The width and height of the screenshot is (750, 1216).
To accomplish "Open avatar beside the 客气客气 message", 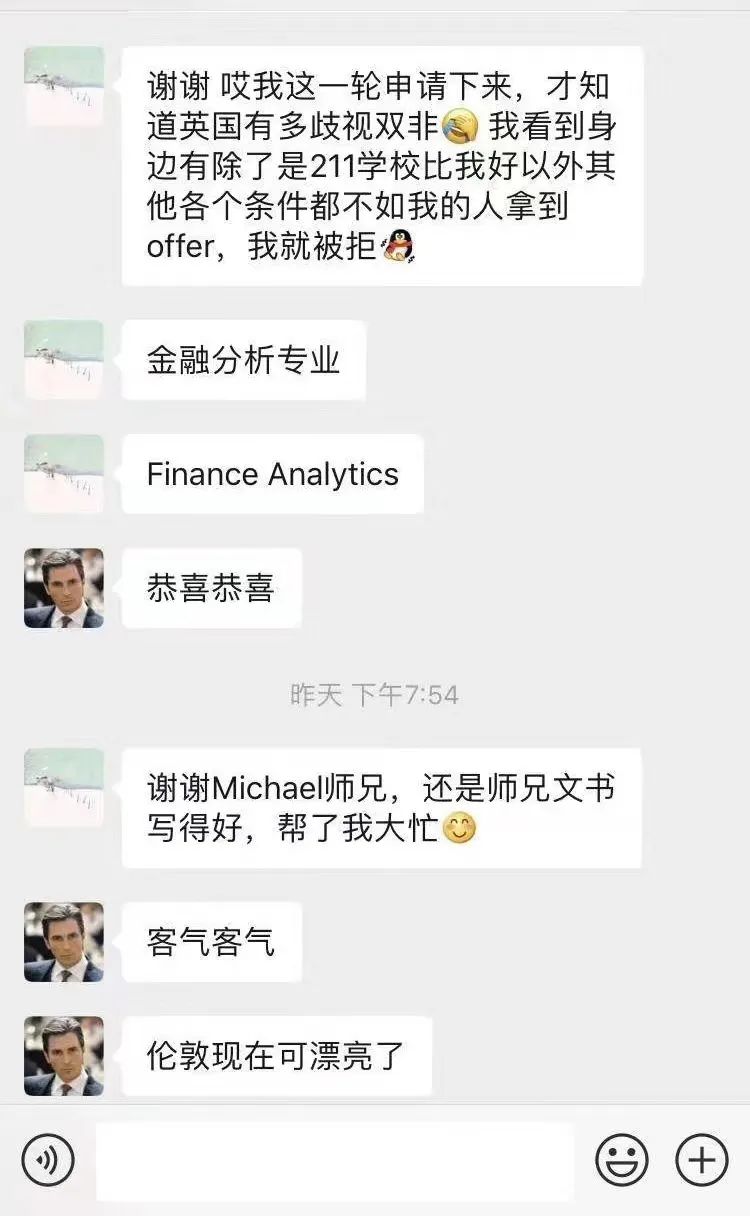I will click(64, 942).
